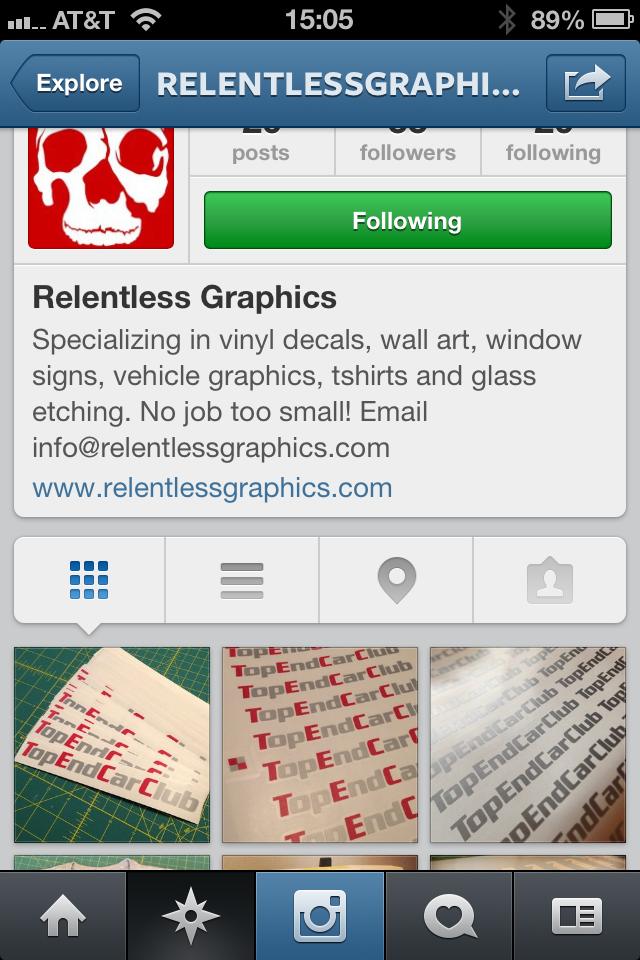Switch to list view

pos(242,580)
